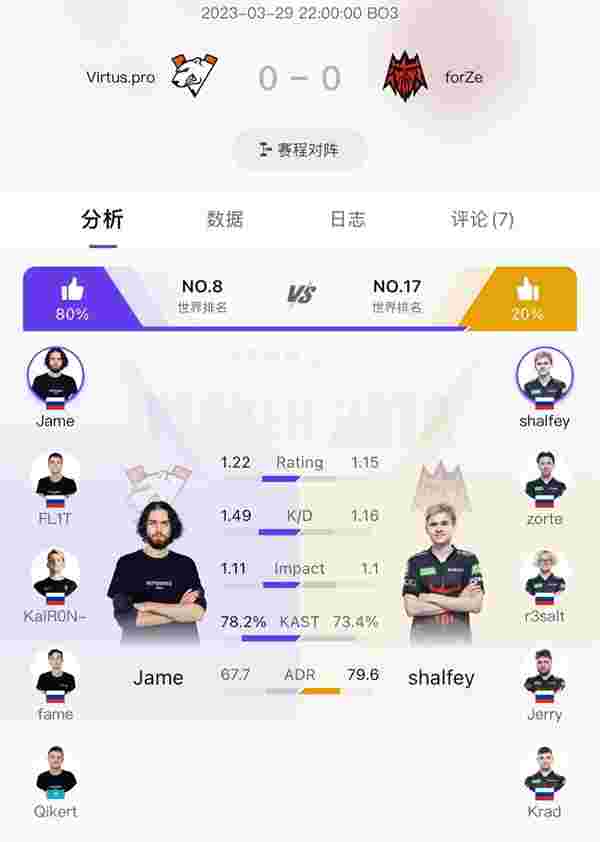Open the 日志 tab
This screenshot has width=600, height=842.
click(348, 220)
